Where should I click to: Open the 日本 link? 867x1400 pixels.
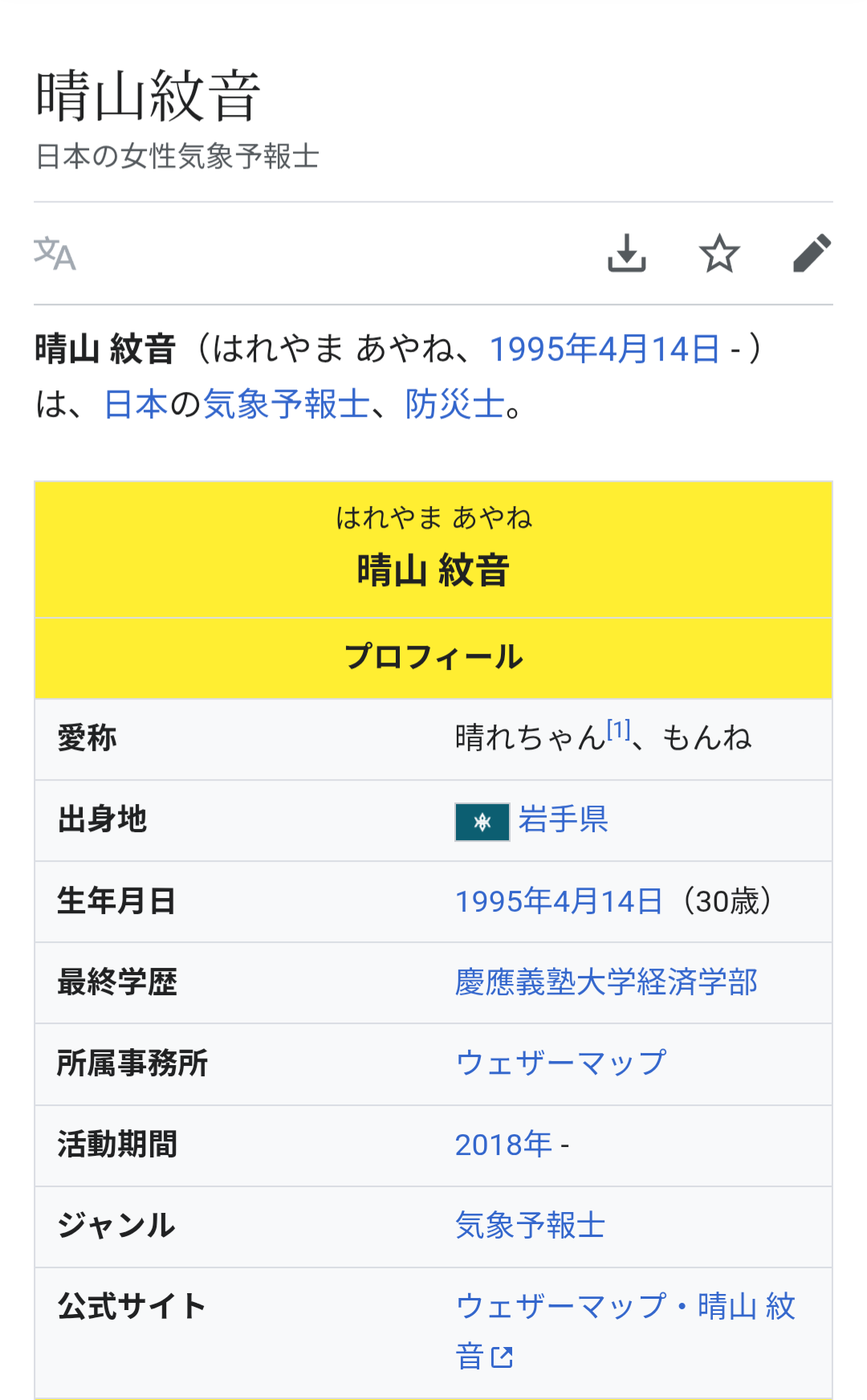point(135,404)
